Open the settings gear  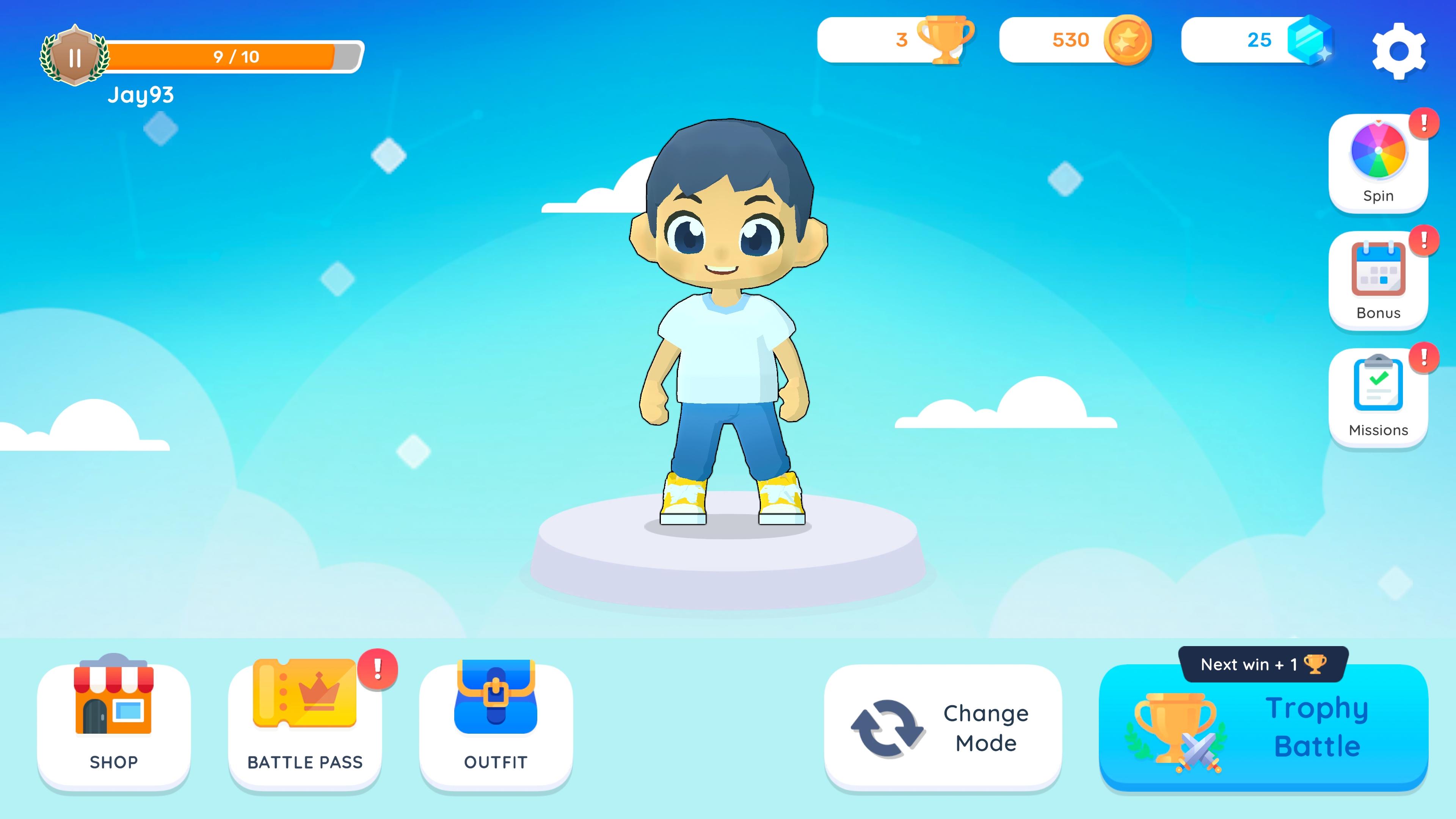coord(1398,52)
